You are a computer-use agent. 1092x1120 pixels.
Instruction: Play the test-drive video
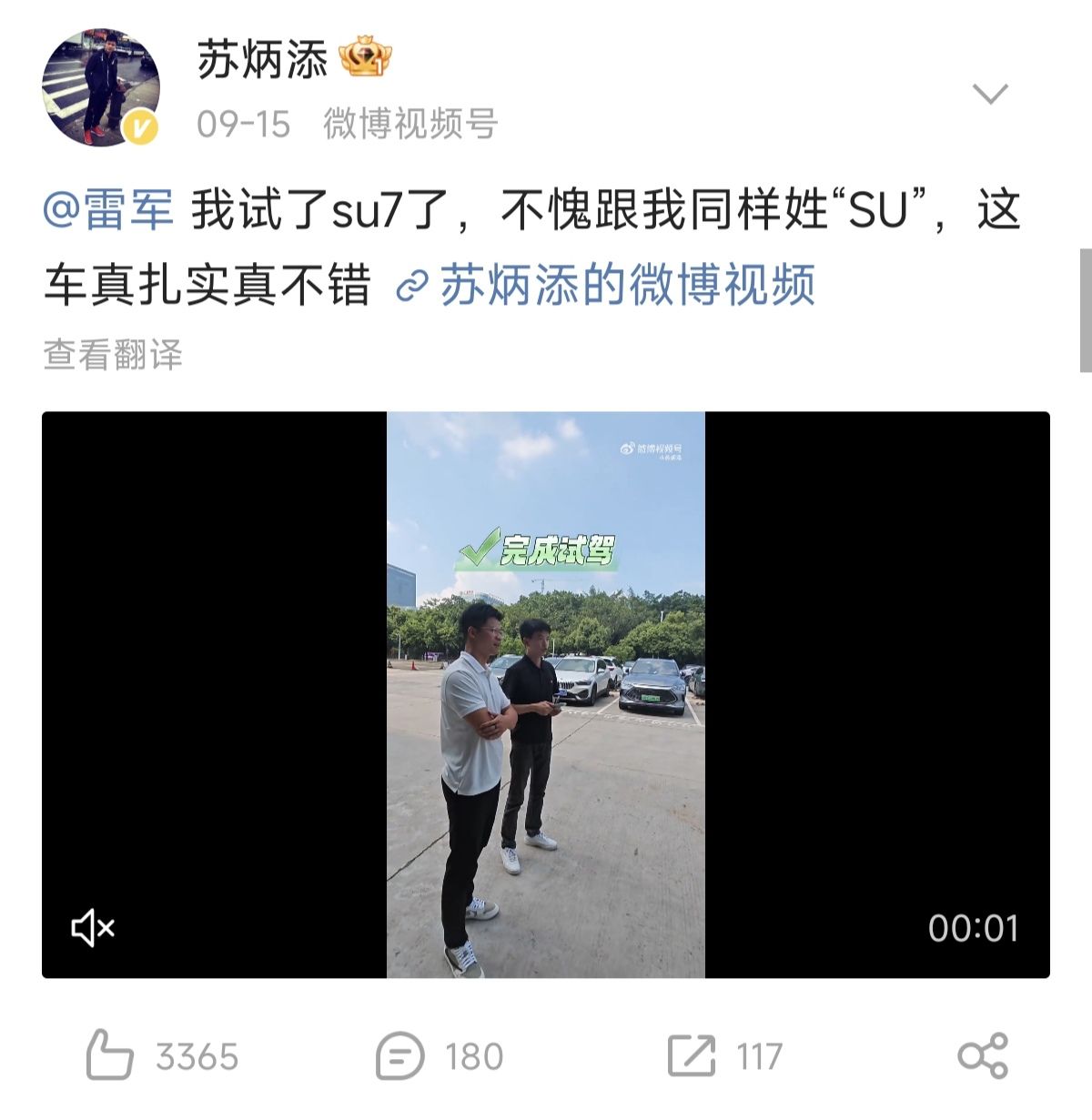click(x=546, y=694)
